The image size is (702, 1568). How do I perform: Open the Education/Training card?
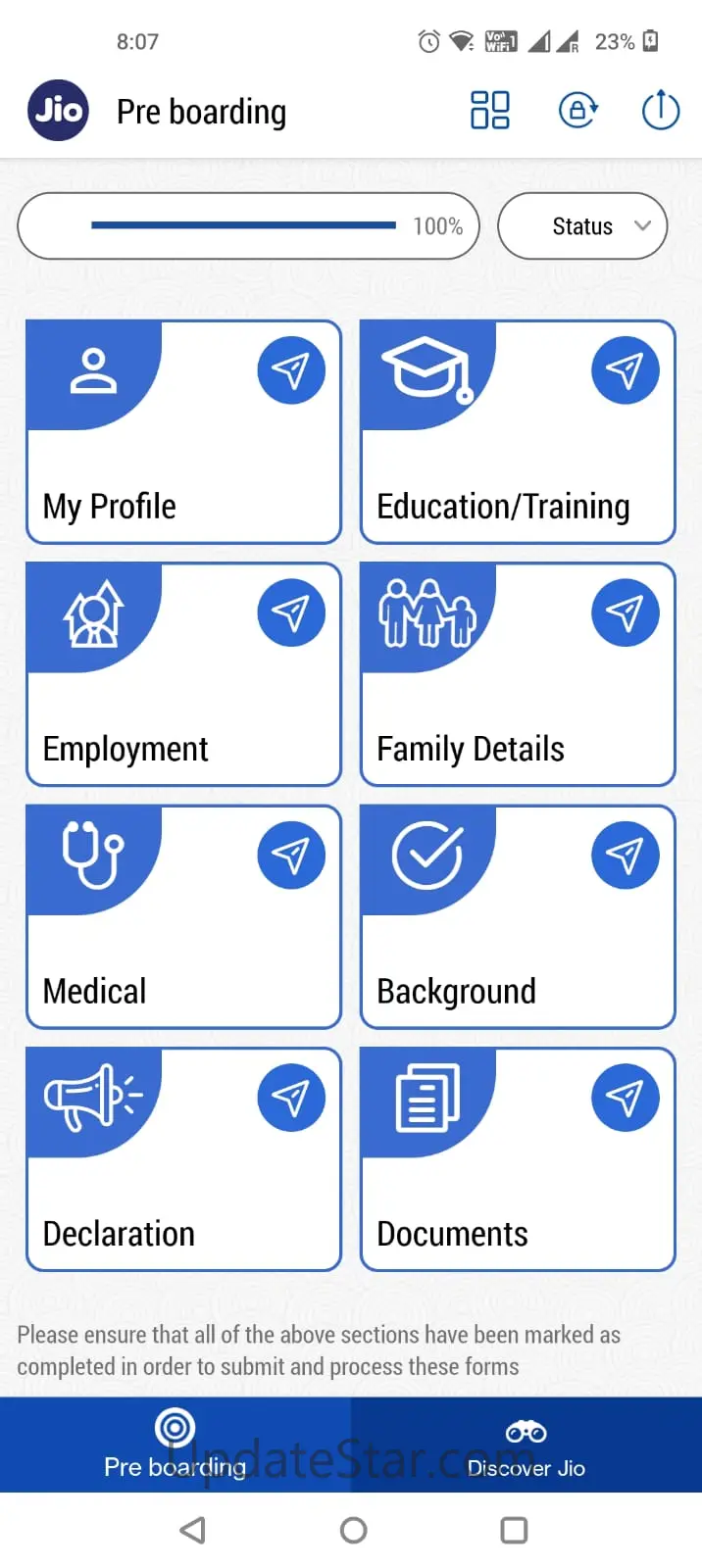pos(518,432)
